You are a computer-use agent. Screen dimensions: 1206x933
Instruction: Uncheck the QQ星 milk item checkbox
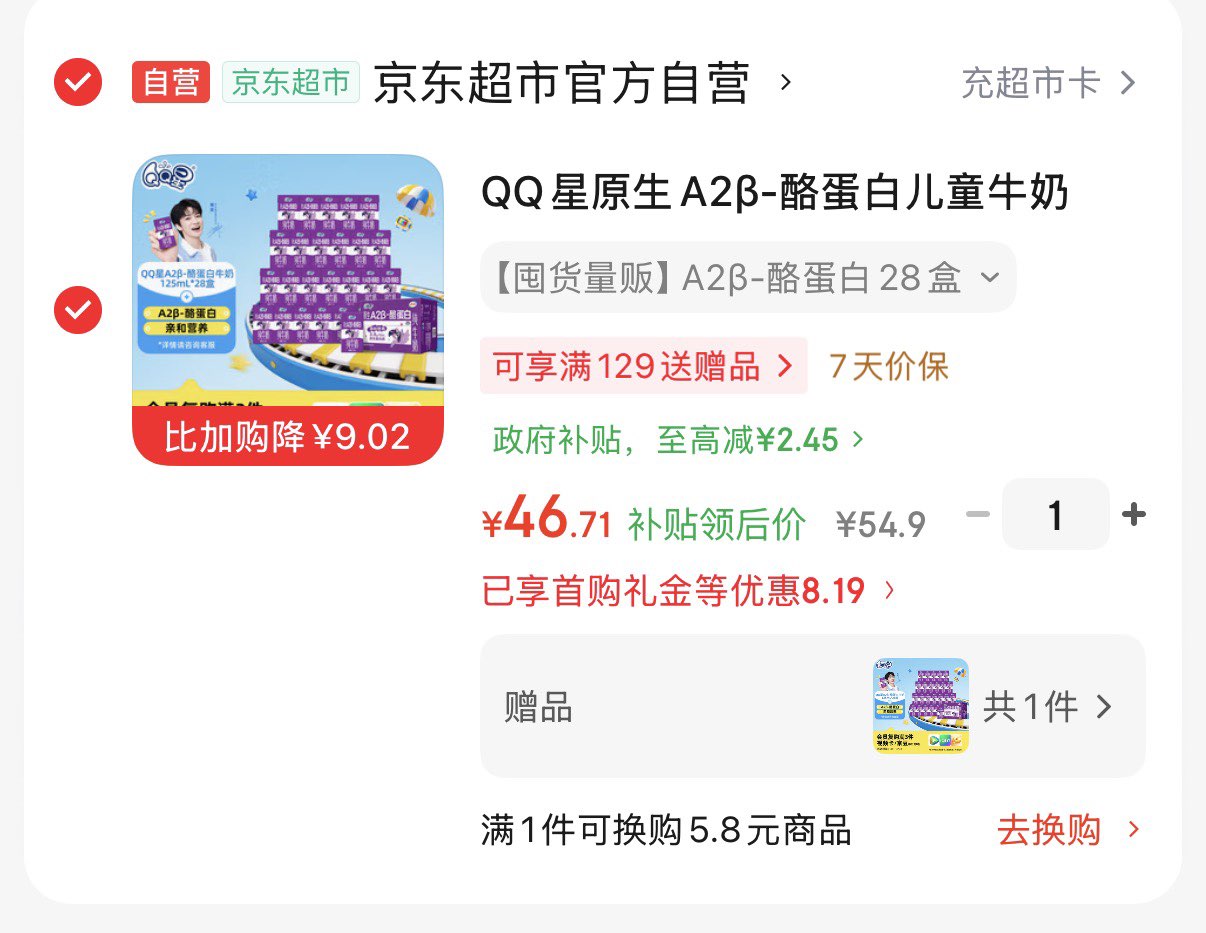78,310
